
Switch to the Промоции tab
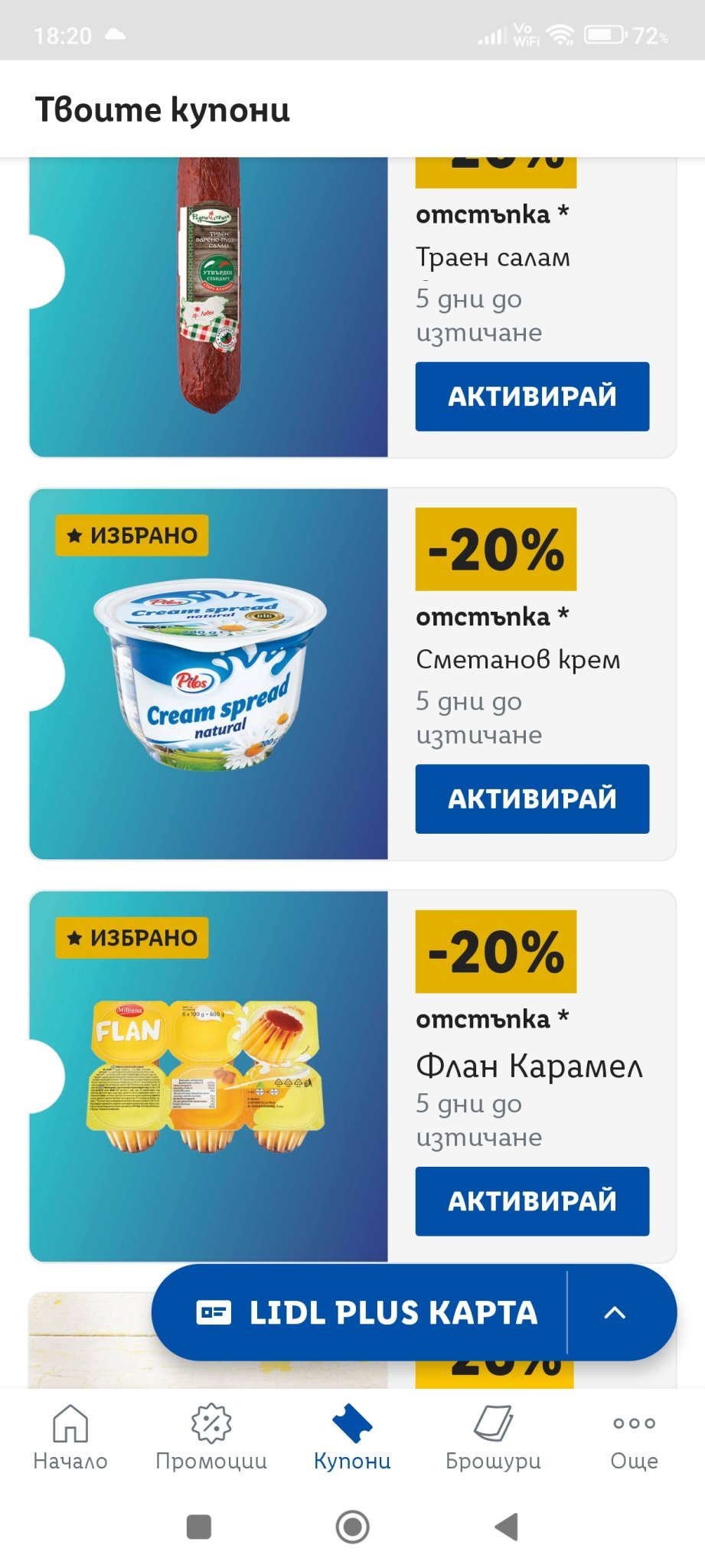211,1437
